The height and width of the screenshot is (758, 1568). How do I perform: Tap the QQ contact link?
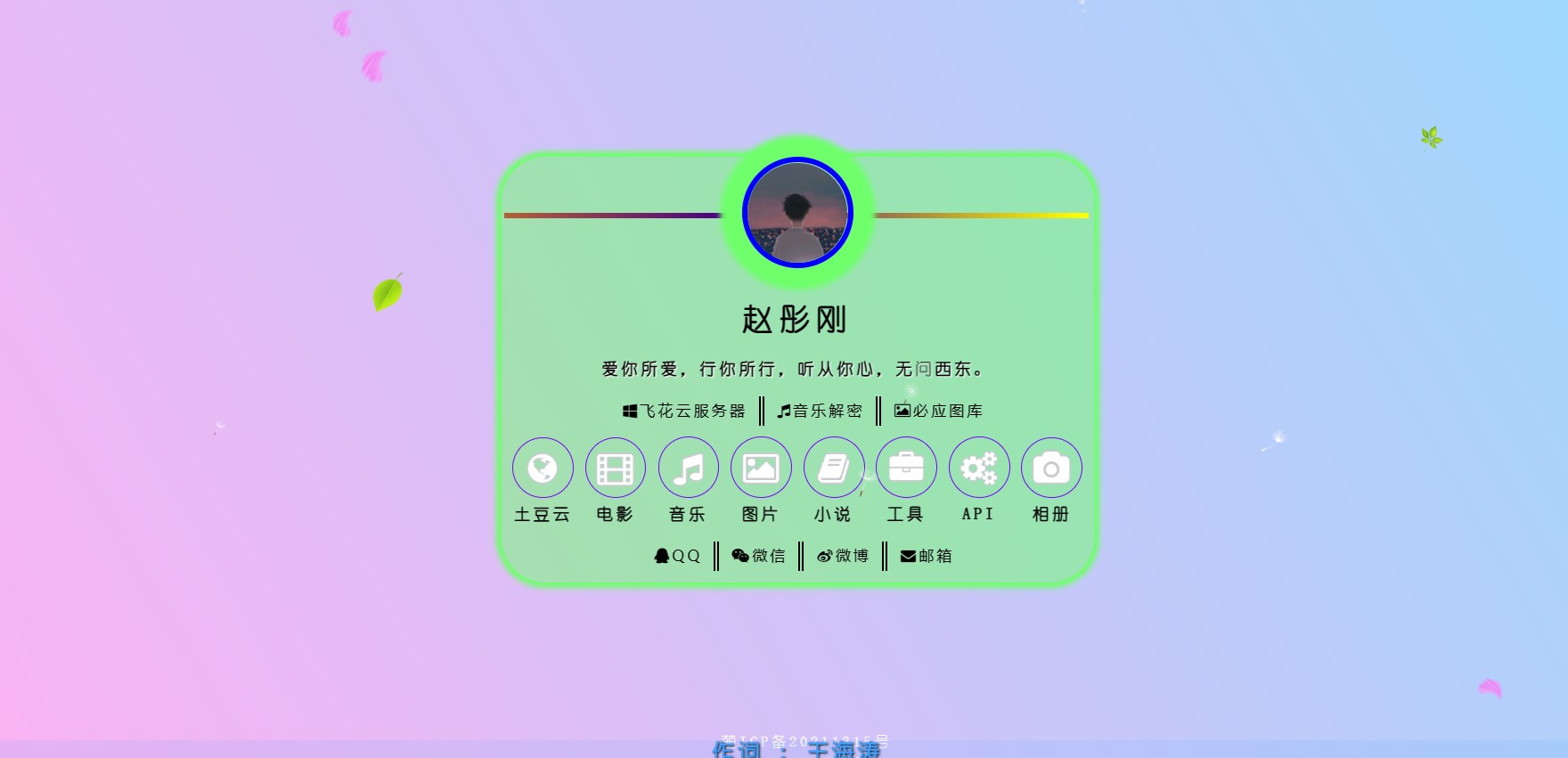pos(677,556)
